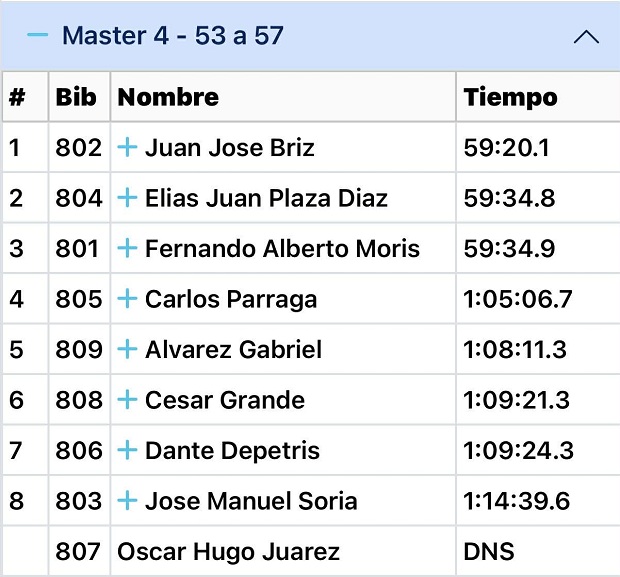Tap the chevron arrow on the category header
Screen dimensions: 620x577
pos(586,37)
